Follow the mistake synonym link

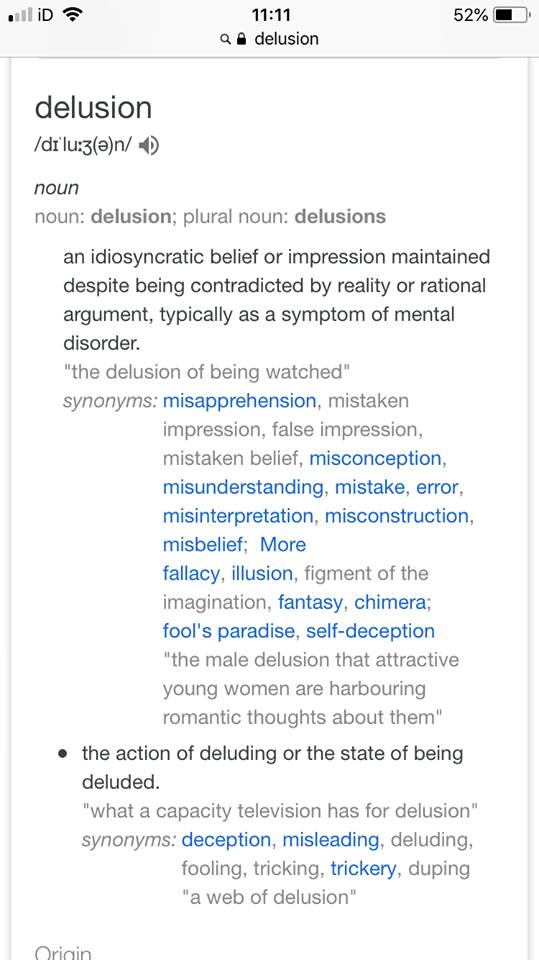[370, 487]
